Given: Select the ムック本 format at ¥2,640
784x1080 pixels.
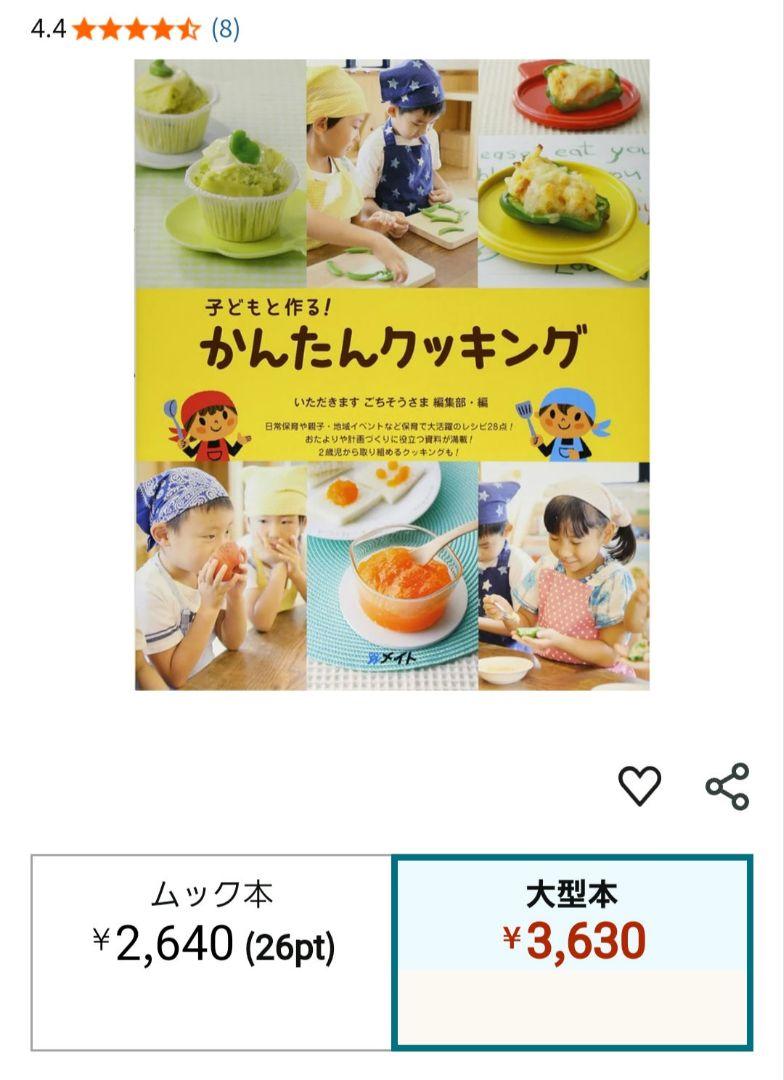Looking at the screenshot, I should (x=212, y=952).
